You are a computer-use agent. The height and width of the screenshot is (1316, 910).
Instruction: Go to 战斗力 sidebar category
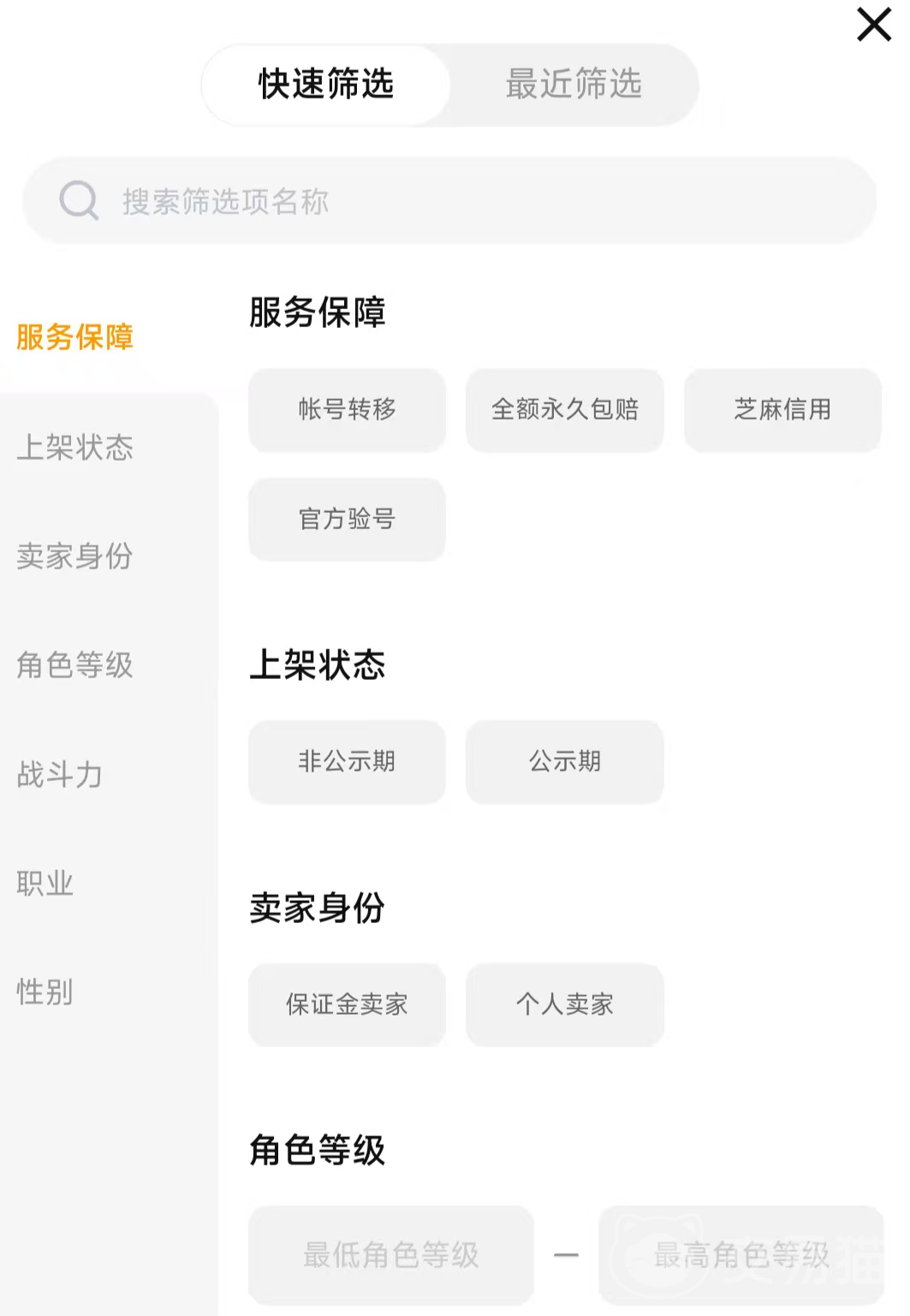[60, 774]
